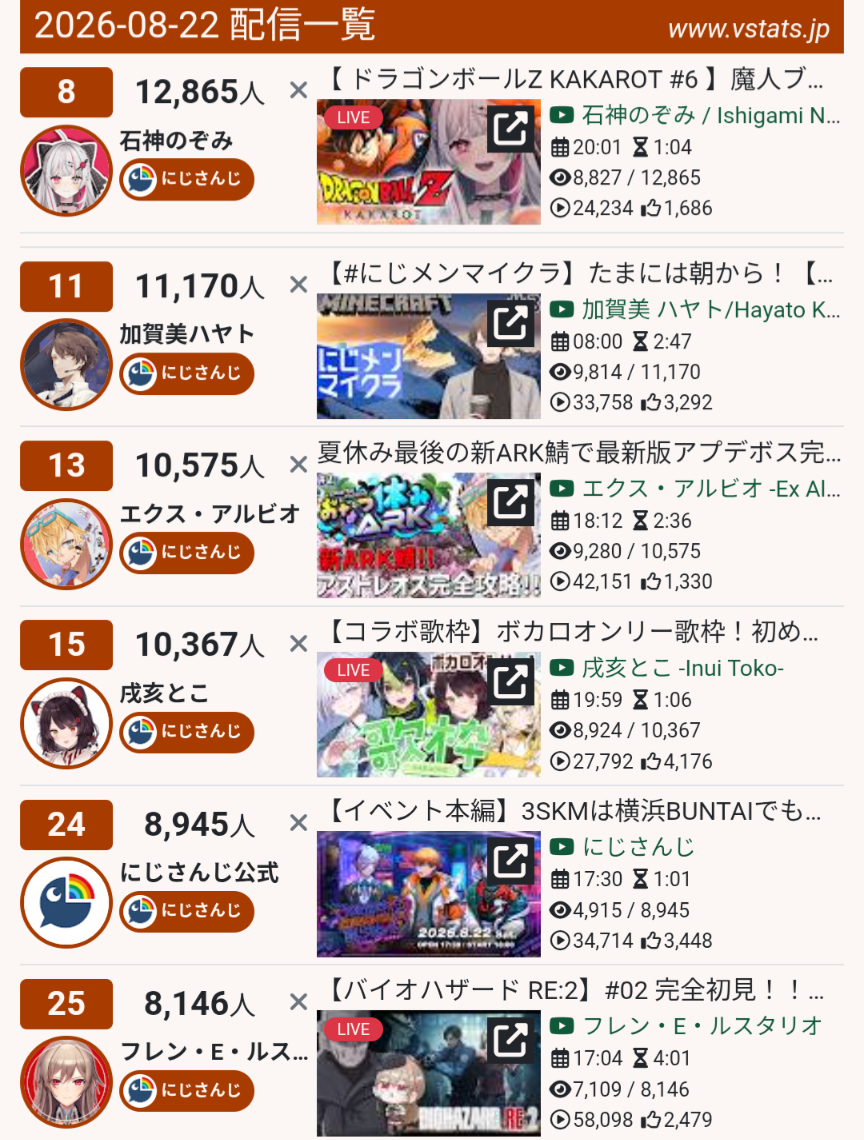Open エクス・アルビオ's profile avatar
Screen dimensions: 864x1140
click(x=66, y=544)
